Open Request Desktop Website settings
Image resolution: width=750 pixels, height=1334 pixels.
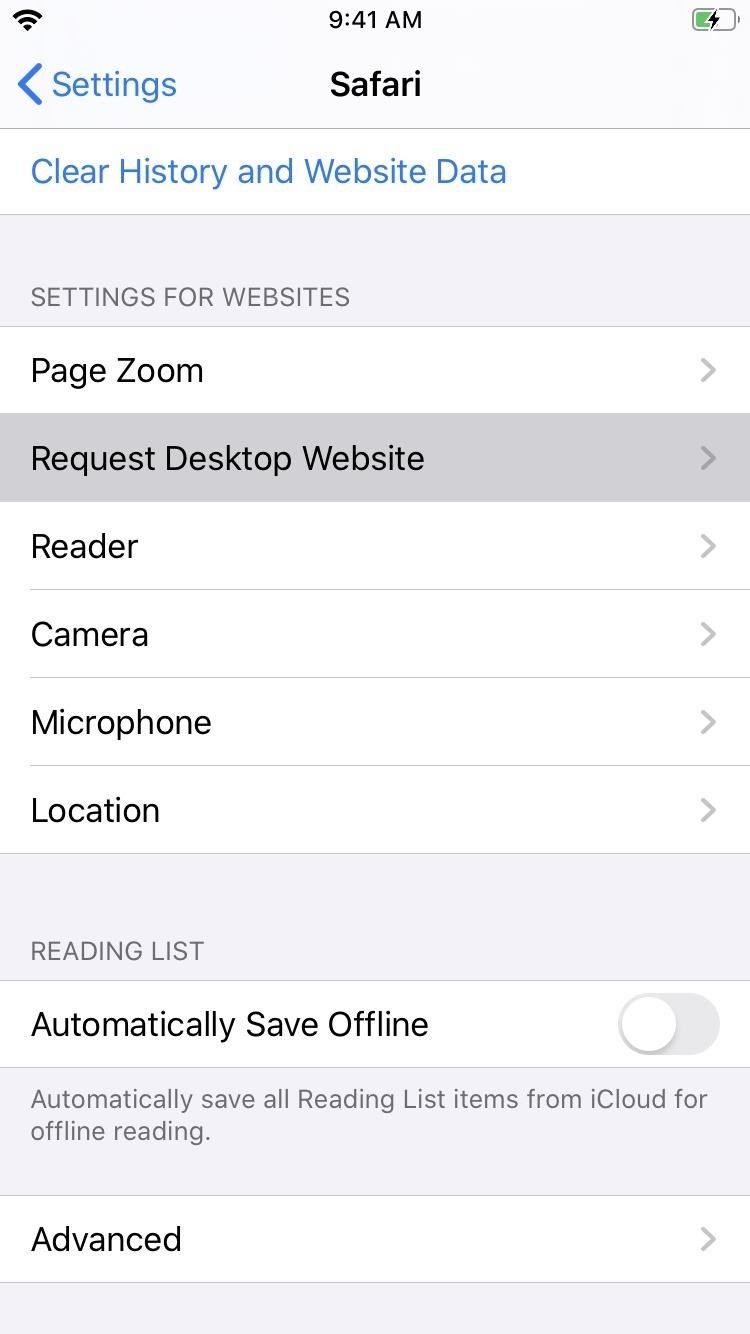[375, 458]
